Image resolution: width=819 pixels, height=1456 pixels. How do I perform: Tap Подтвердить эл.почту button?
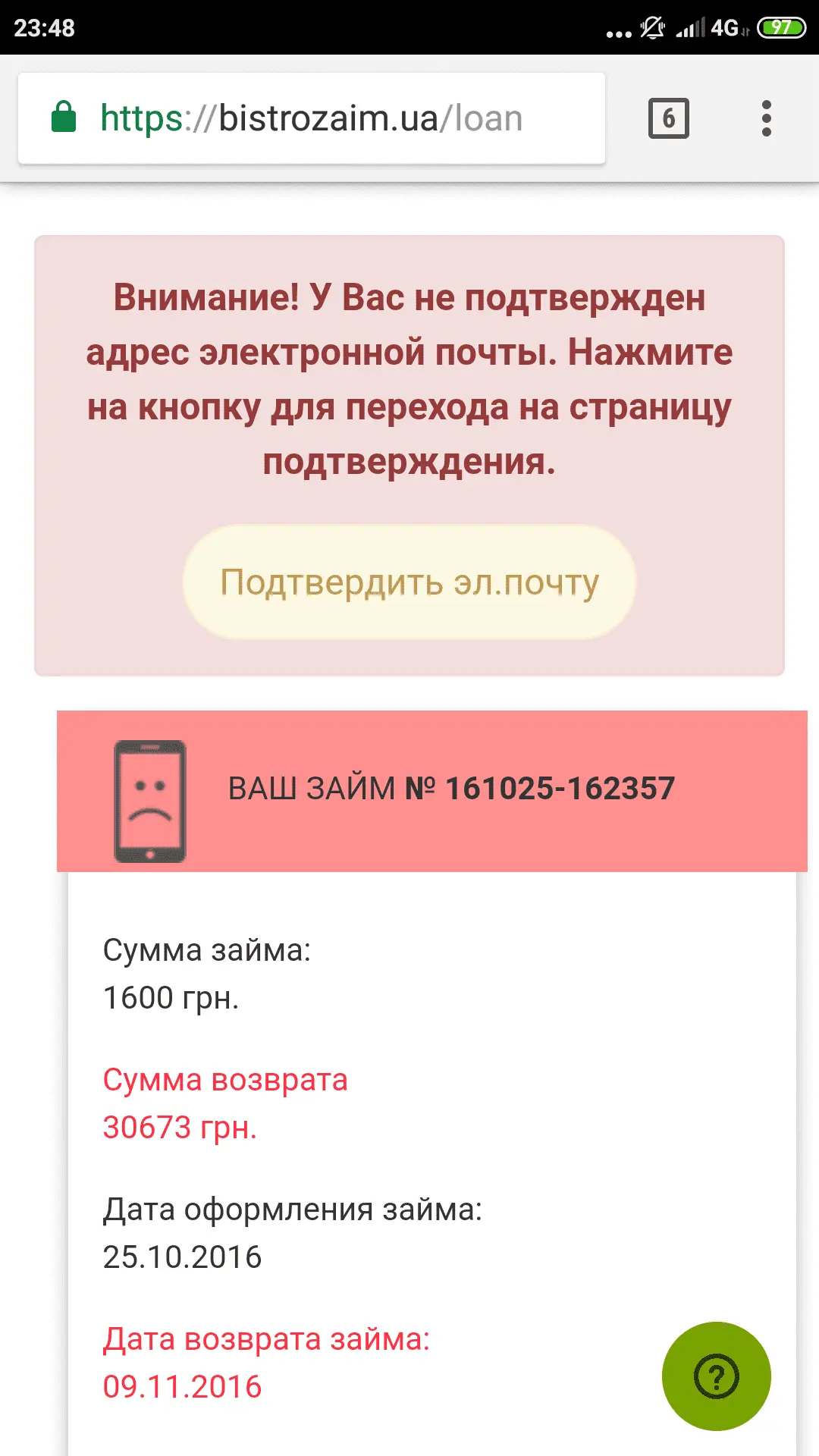[409, 582]
